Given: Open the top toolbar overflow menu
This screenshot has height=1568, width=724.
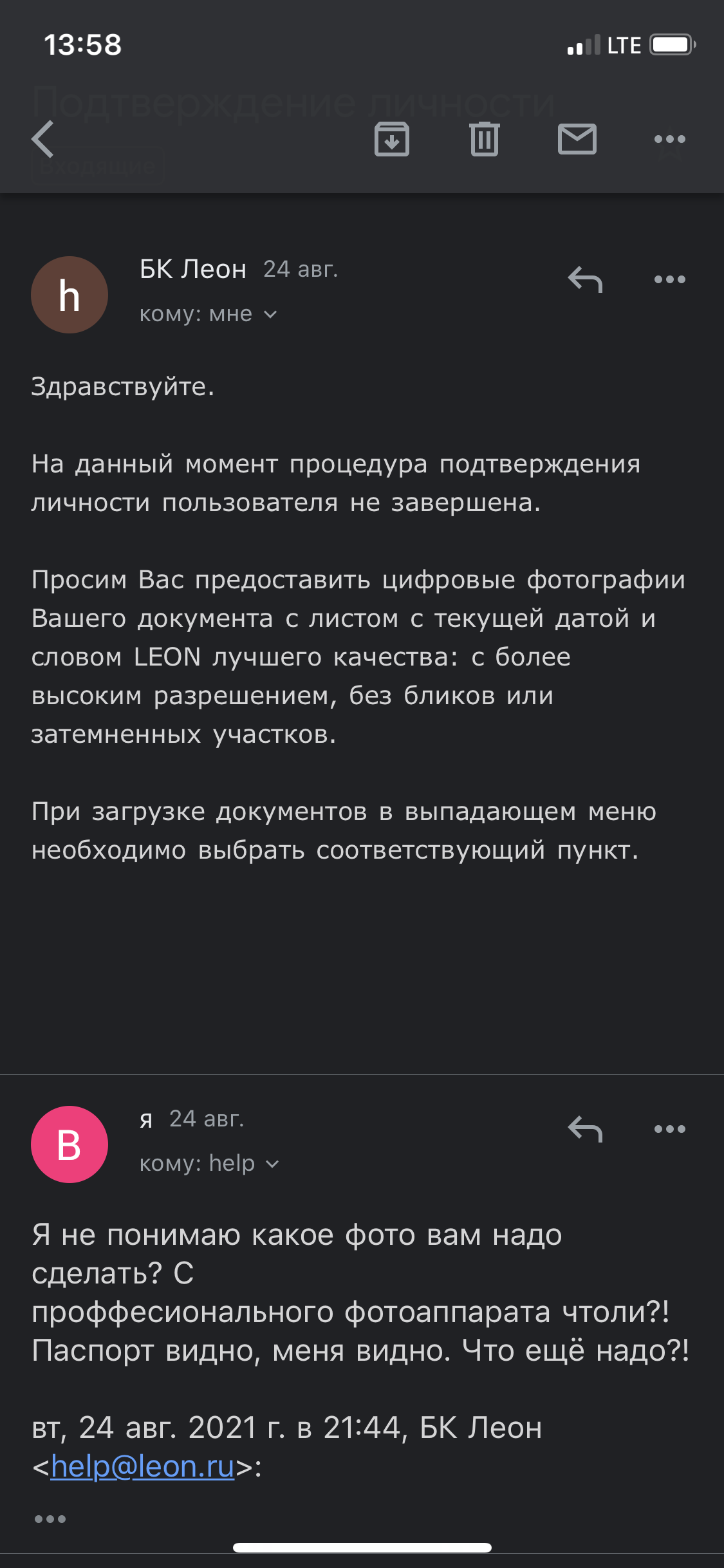Looking at the screenshot, I should coord(669,139).
